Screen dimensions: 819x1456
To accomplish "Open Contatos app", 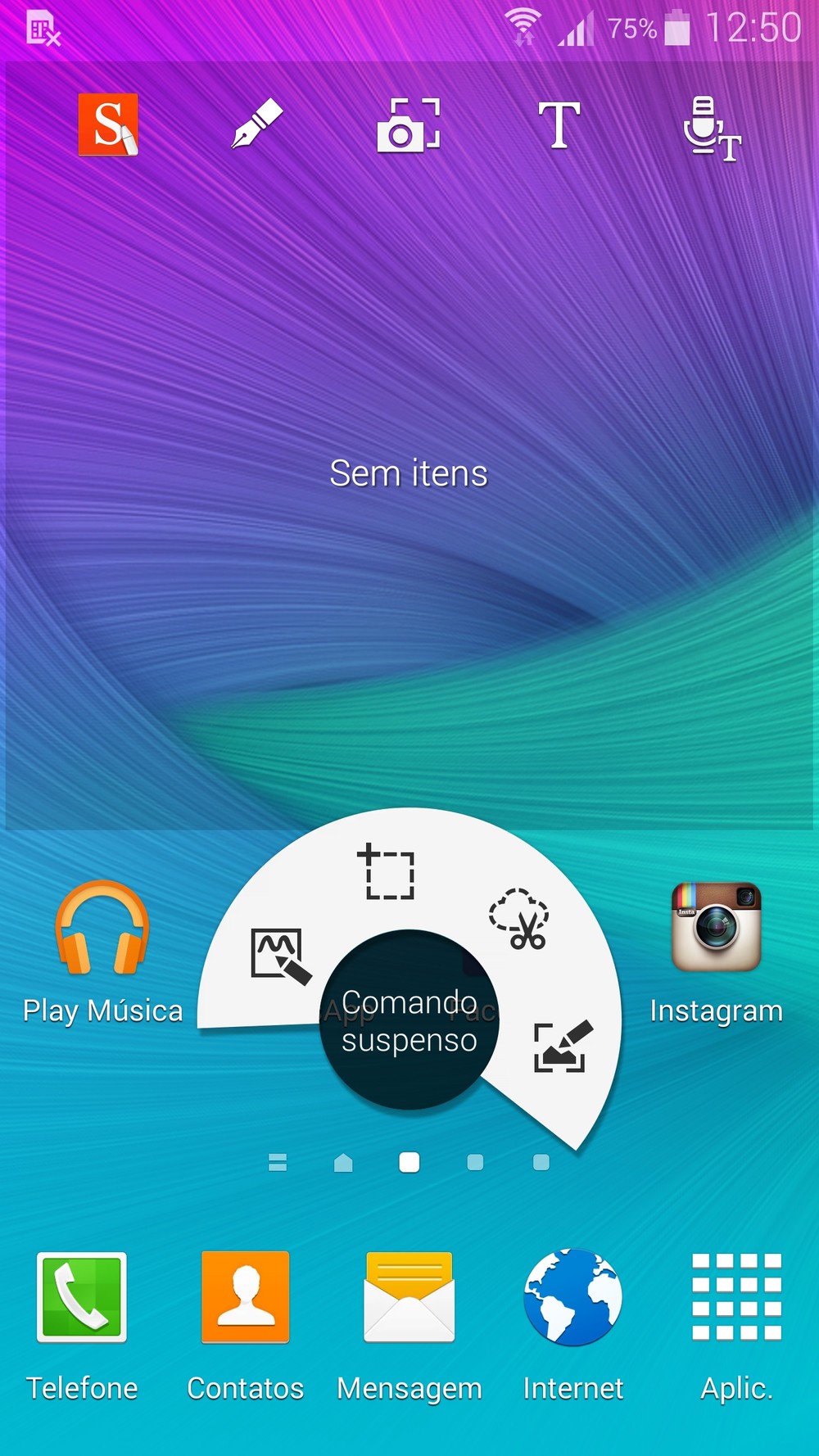I will click(x=246, y=1327).
